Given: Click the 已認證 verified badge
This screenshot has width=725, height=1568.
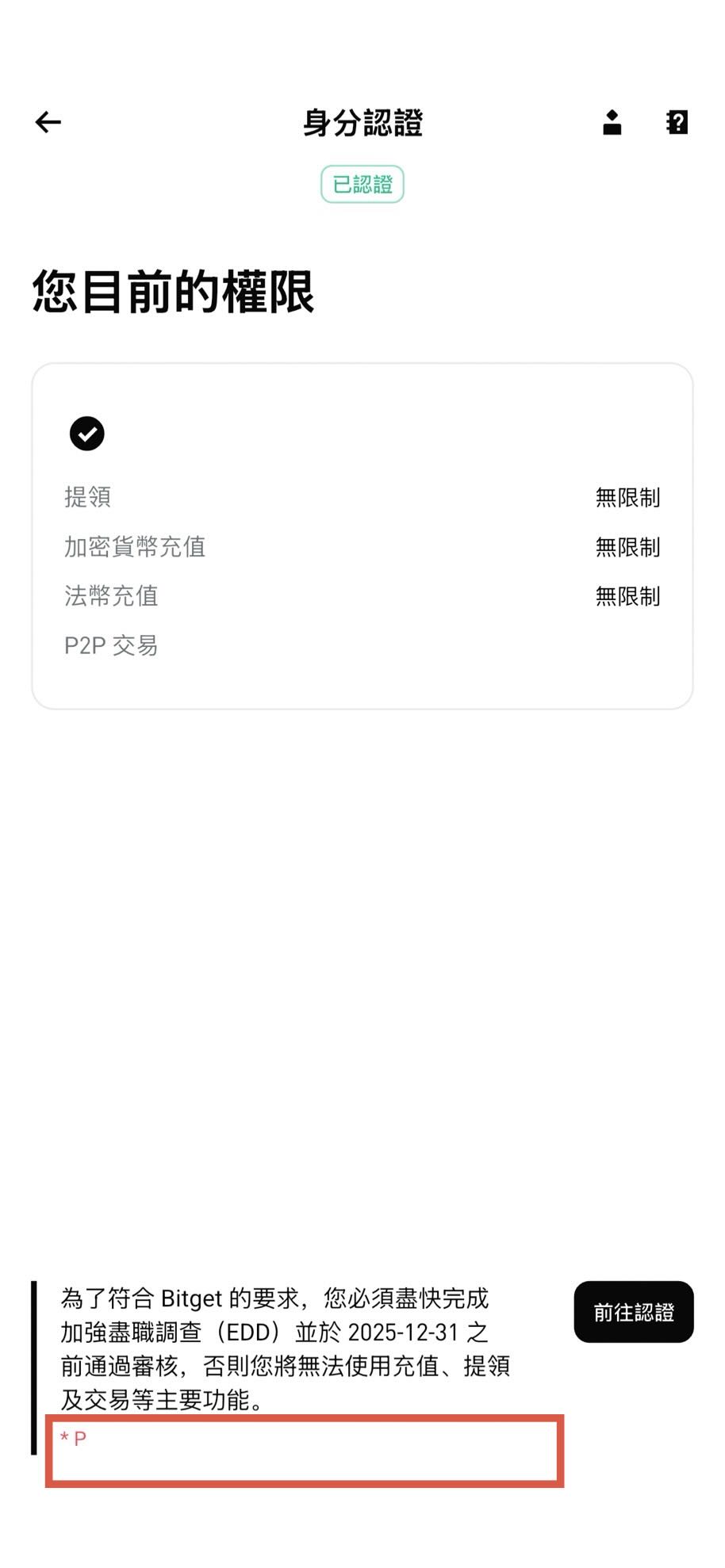Looking at the screenshot, I should 362,183.
